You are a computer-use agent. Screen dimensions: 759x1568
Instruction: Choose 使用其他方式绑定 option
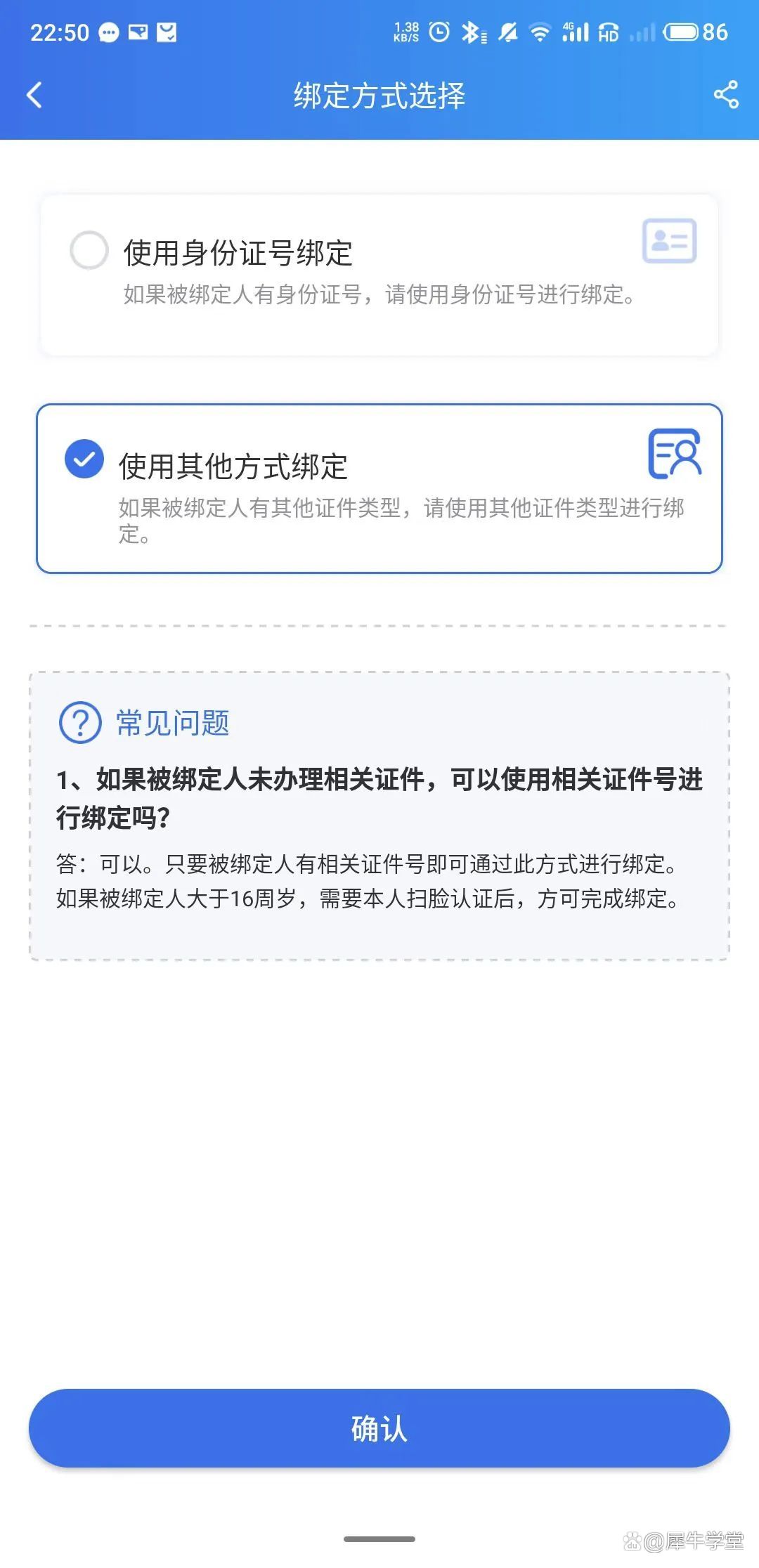(84, 459)
